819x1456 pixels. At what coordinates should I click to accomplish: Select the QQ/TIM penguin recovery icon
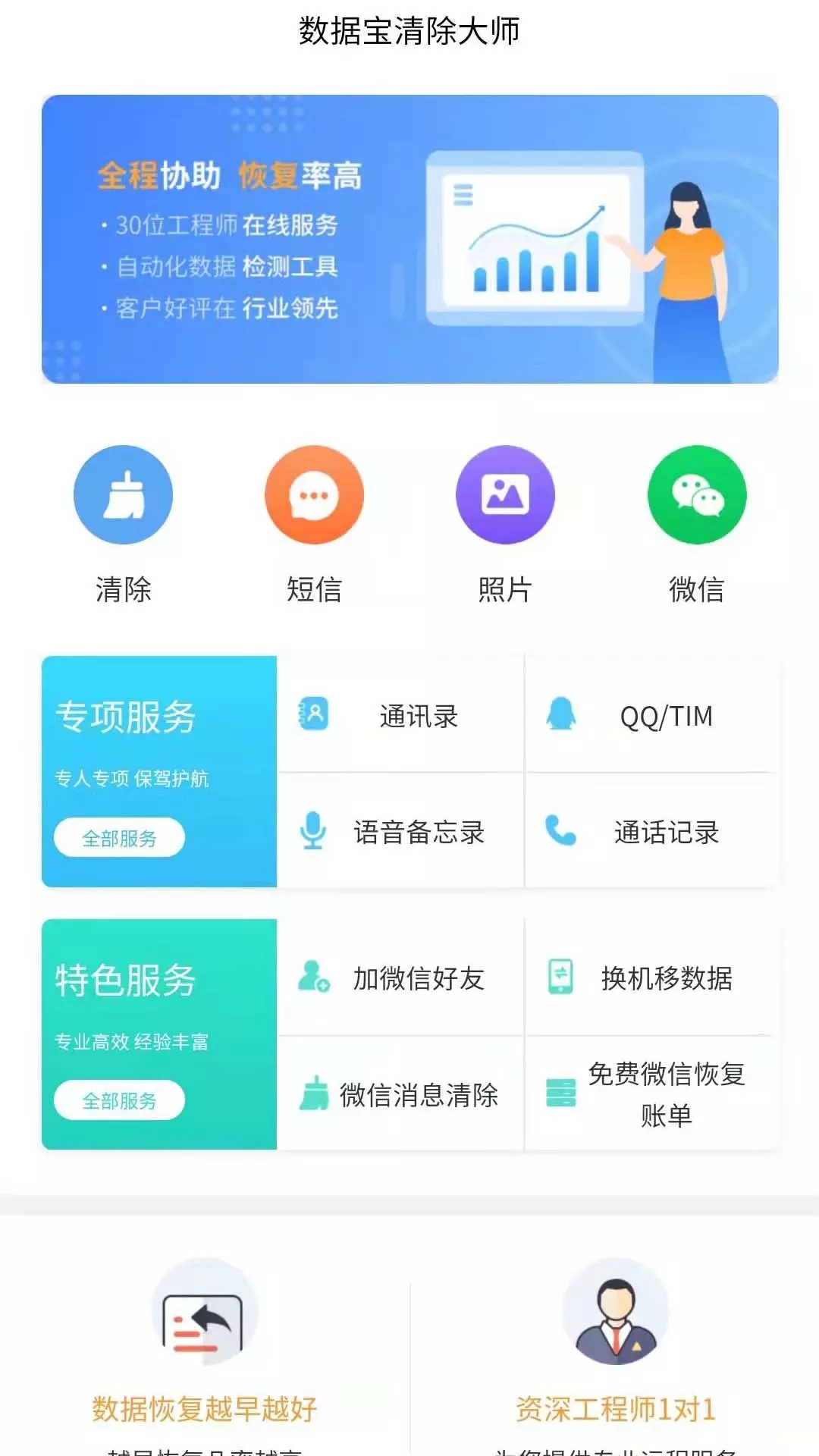click(x=560, y=714)
